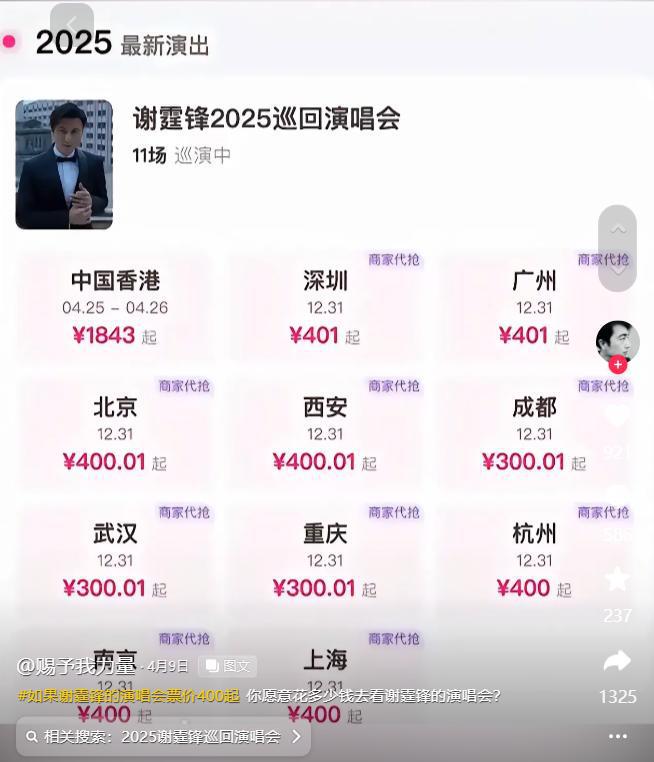Open hashtag #如果谢霆锋的演唱会票价400起

click(x=128, y=696)
